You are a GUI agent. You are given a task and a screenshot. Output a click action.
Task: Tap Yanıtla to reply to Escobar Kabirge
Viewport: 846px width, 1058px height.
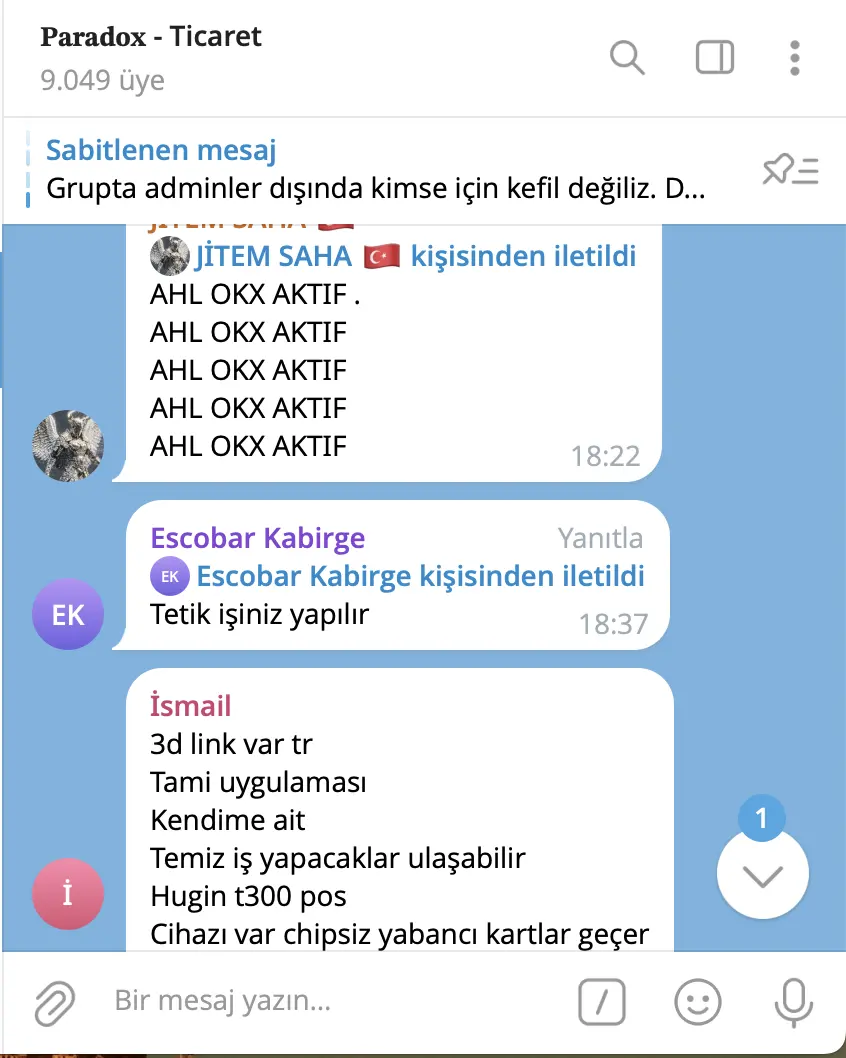click(x=600, y=539)
